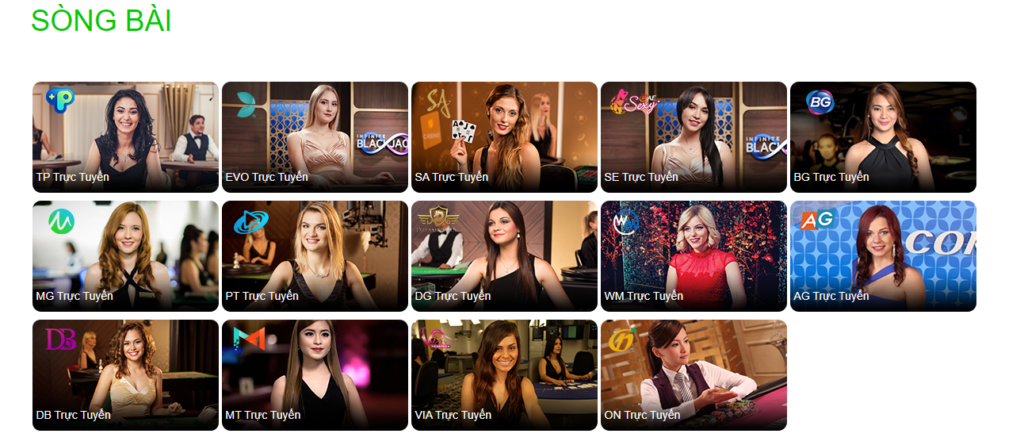Open the AG Trực Tuyến tile
The width and height of the screenshot is (1024, 445).
[x=883, y=256]
